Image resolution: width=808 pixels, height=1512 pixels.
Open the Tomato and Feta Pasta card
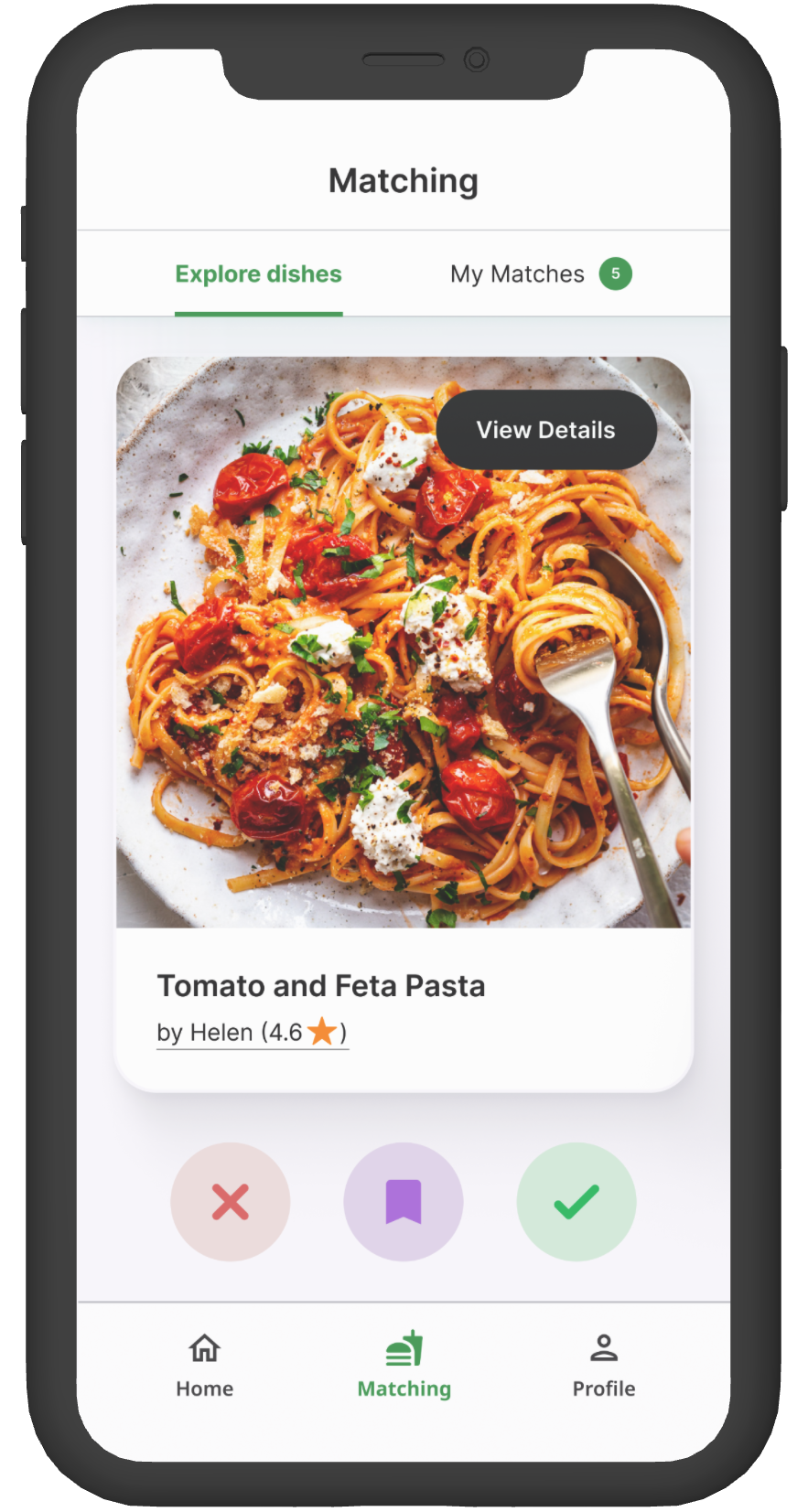(x=320, y=986)
